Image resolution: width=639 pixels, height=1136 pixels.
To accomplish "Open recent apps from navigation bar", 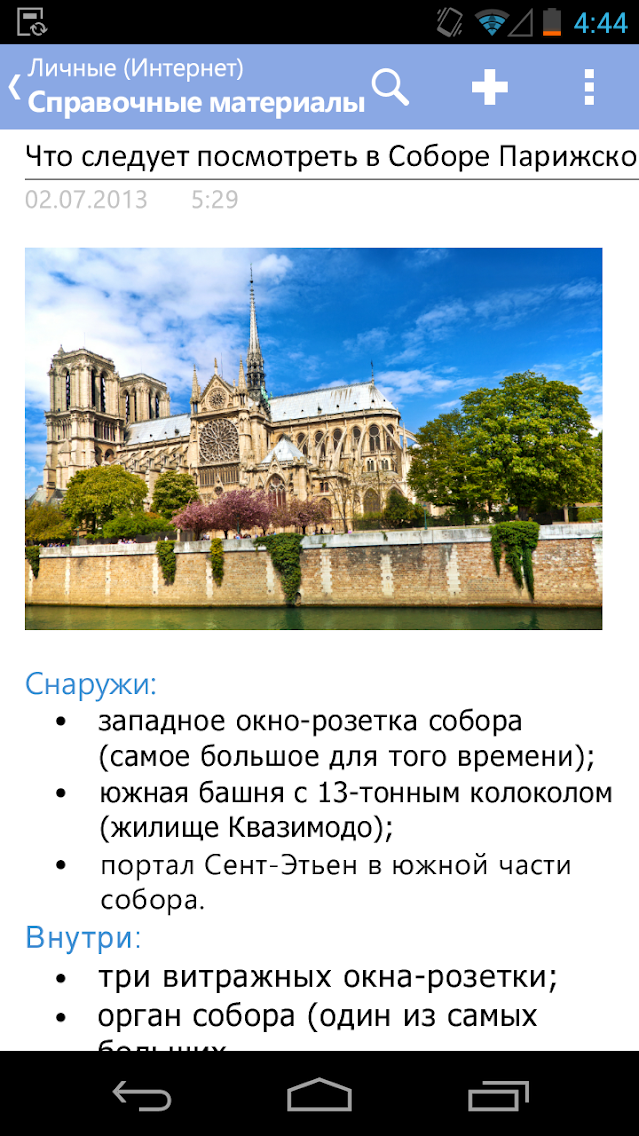I will 497,1095.
